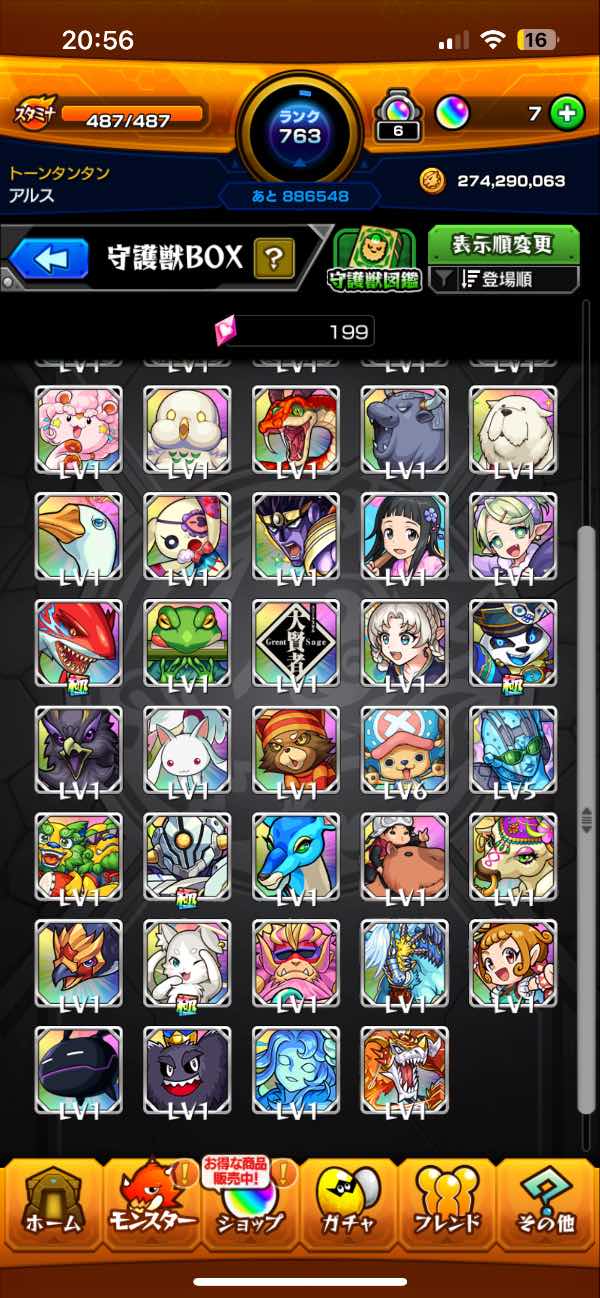
Task: Add orbs with the green plus
Action: click(x=566, y=114)
